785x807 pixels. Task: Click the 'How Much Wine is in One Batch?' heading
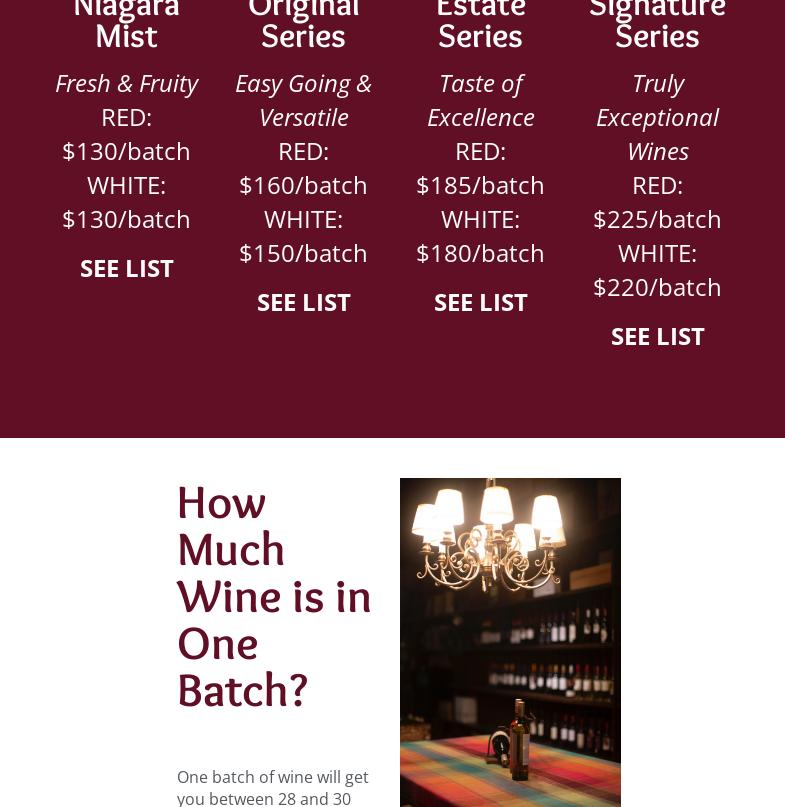point(273,596)
